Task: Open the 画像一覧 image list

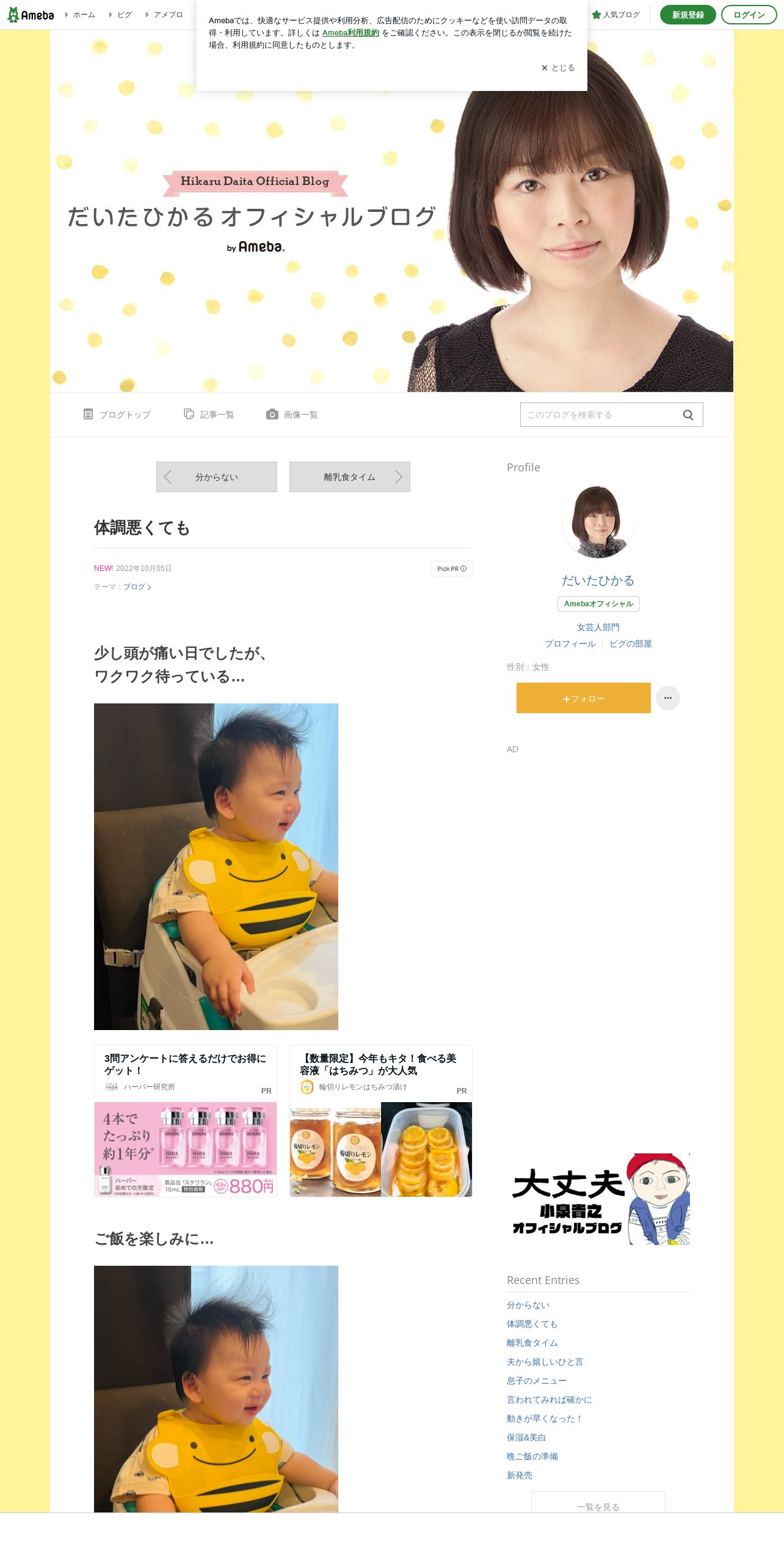Action: point(292,415)
